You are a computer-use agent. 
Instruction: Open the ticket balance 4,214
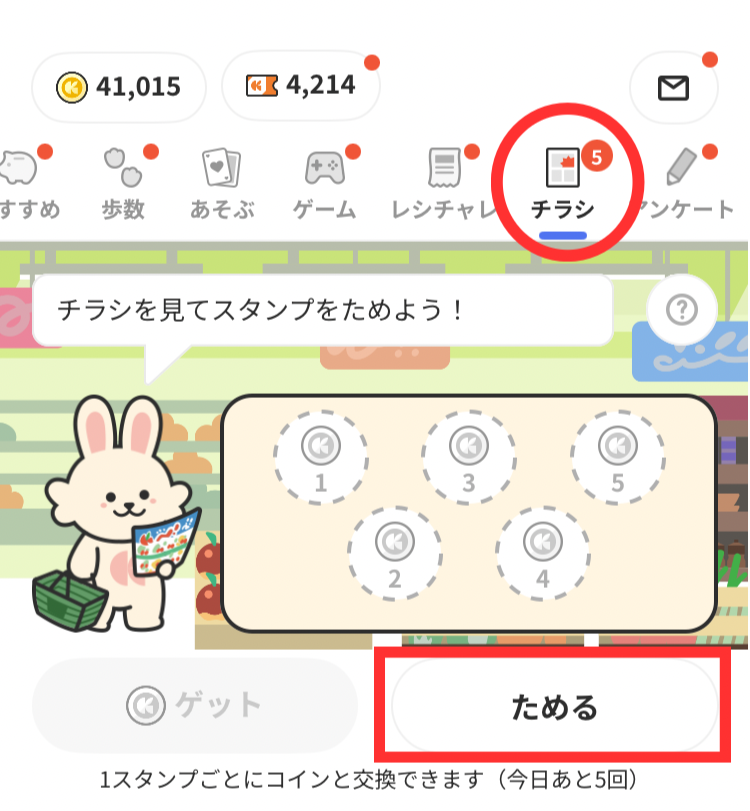pos(301,87)
